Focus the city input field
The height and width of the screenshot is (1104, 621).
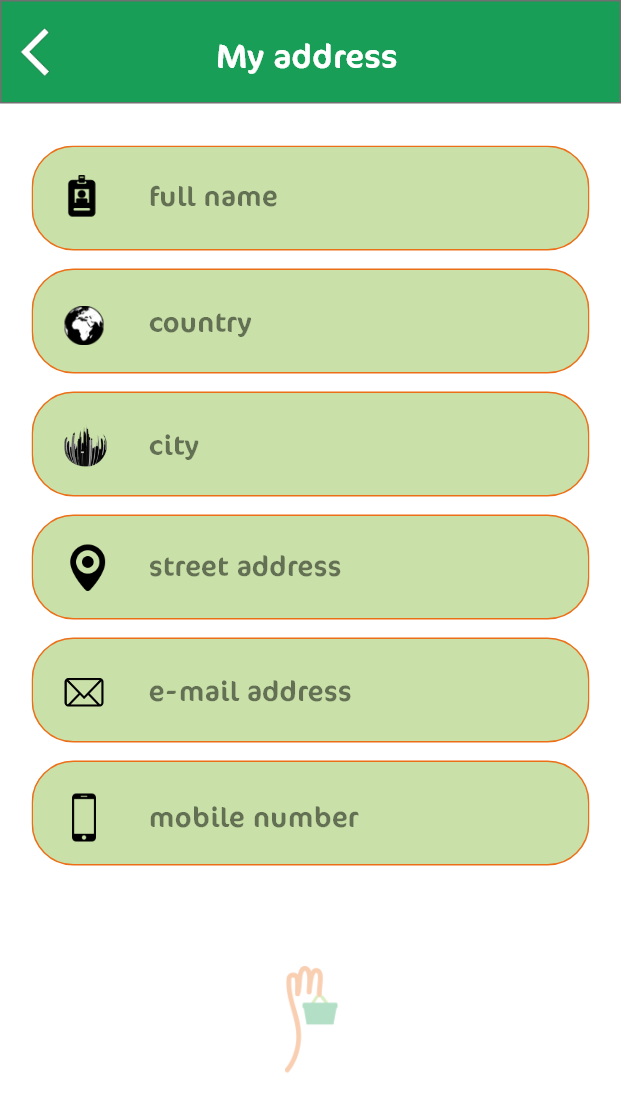310,444
